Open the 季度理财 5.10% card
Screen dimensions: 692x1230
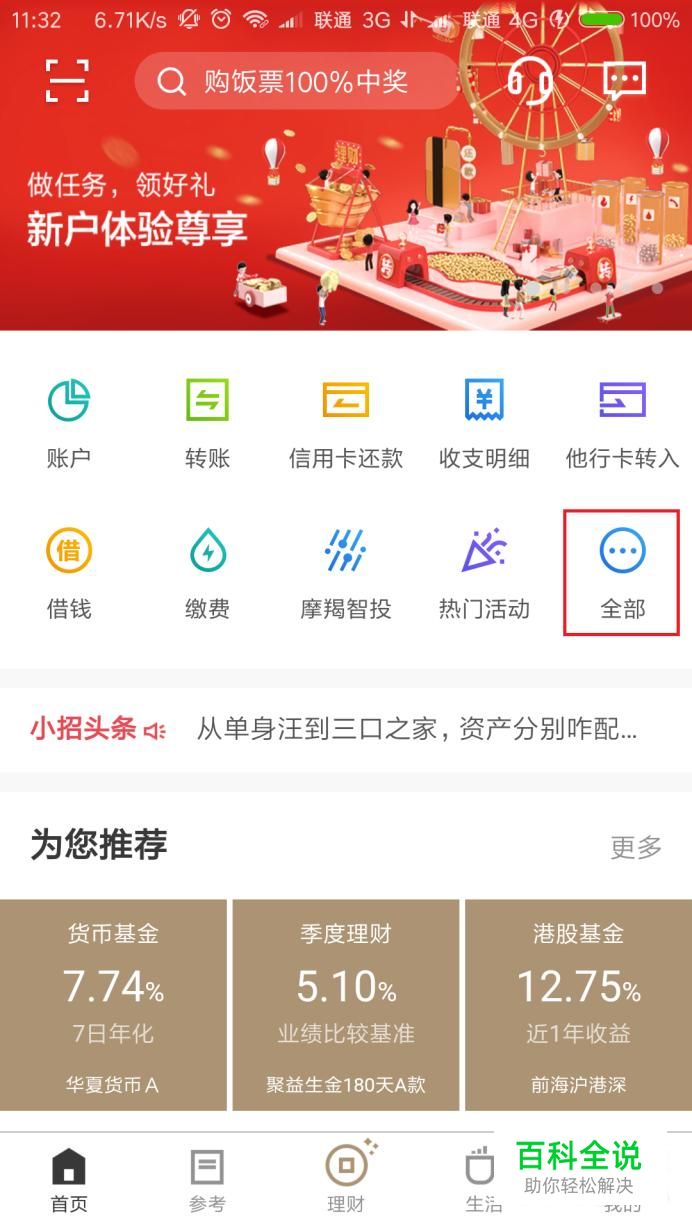tap(346, 1004)
